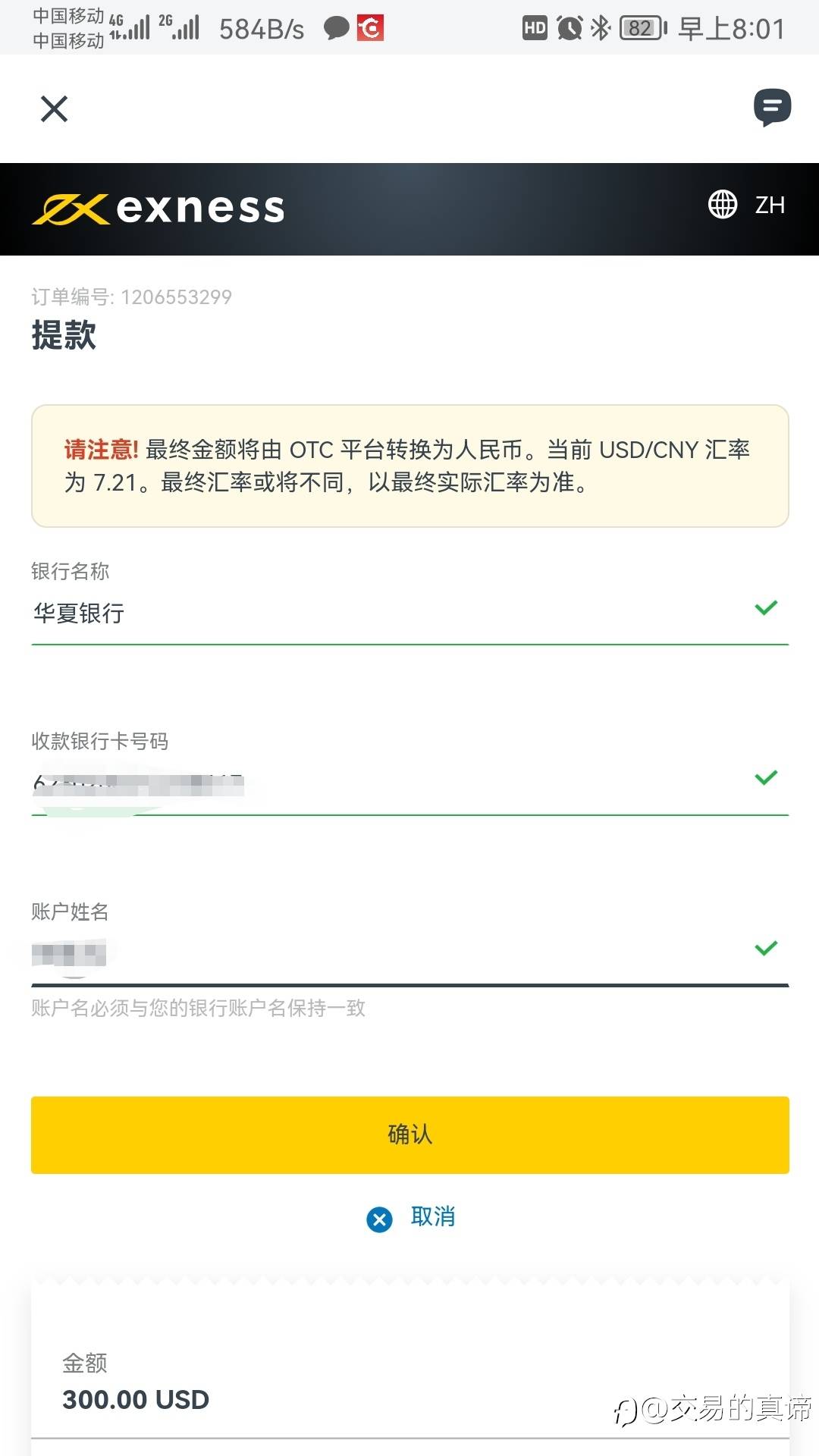Confirm withdrawal with 确认 button
Viewport: 819px width, 1456px height.
click(x=409, y=1134)
